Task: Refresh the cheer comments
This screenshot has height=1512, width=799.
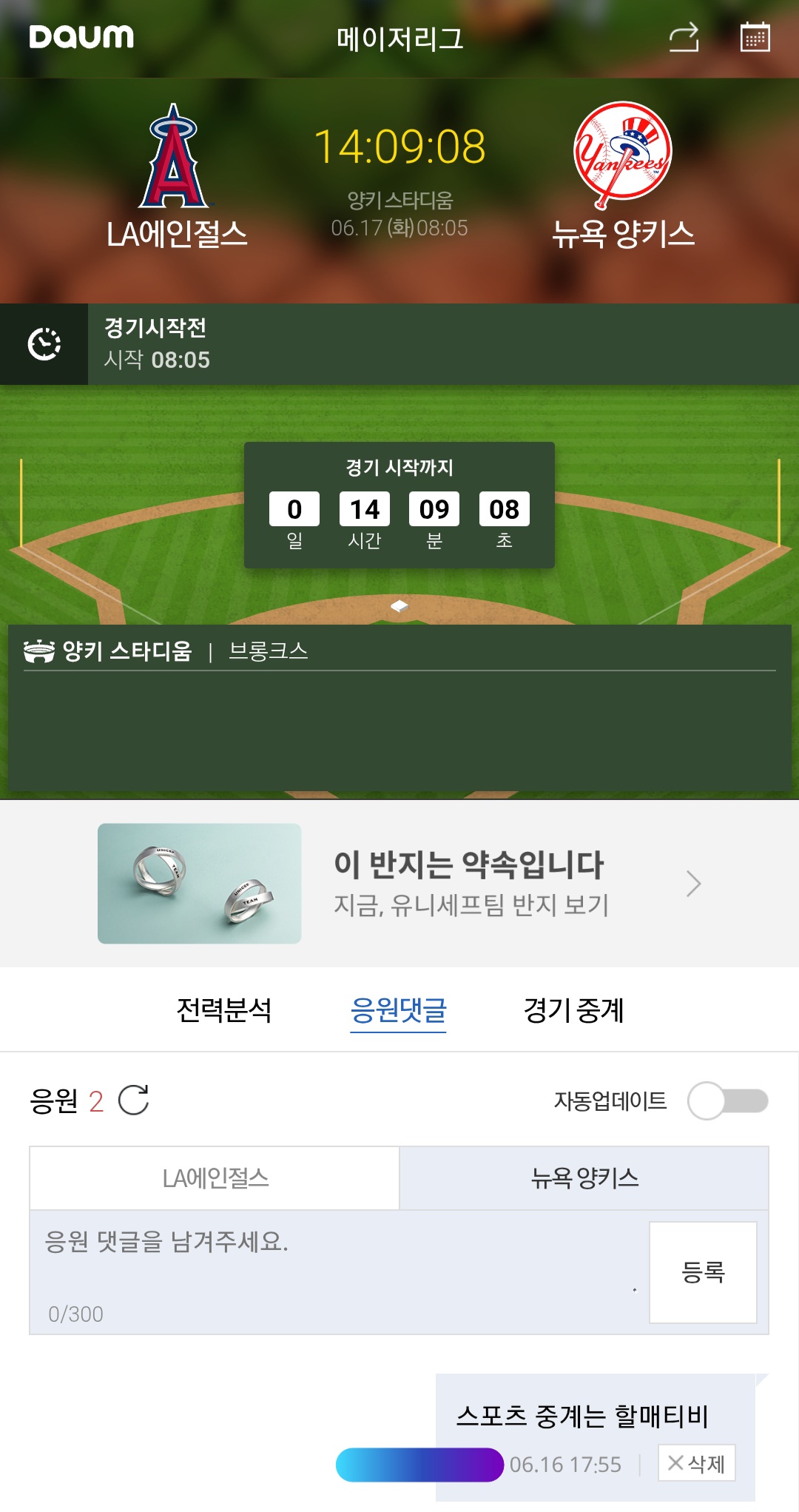Action: coord(134,1101)
